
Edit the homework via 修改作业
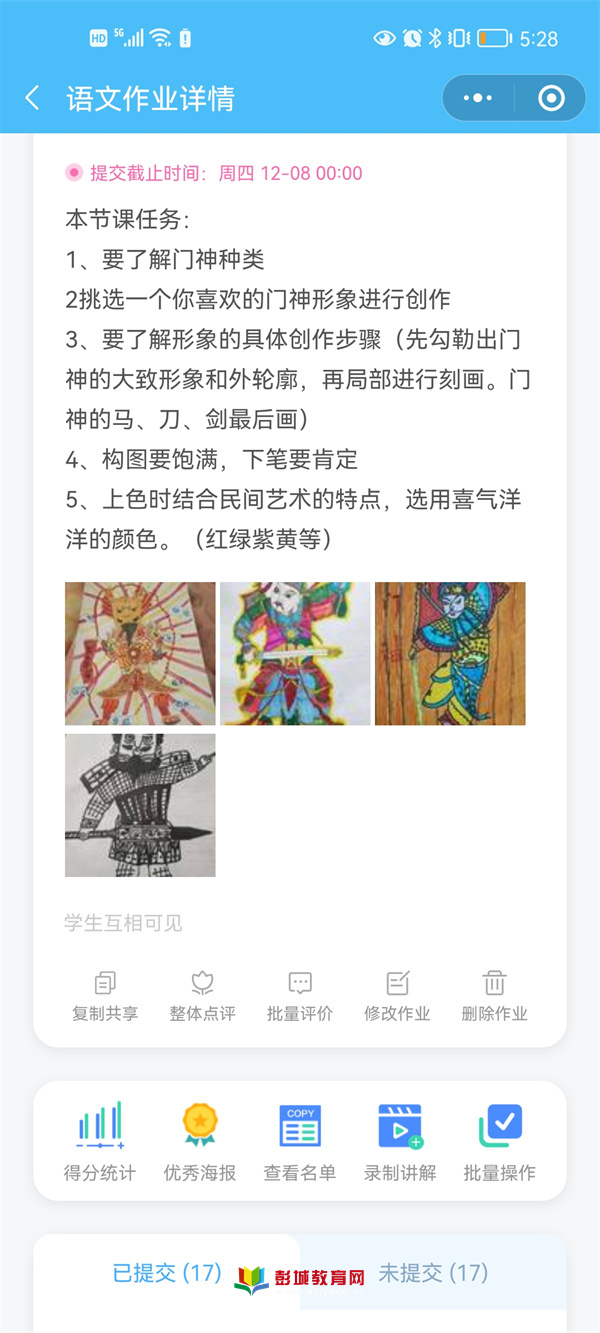[x=397, y=995]
